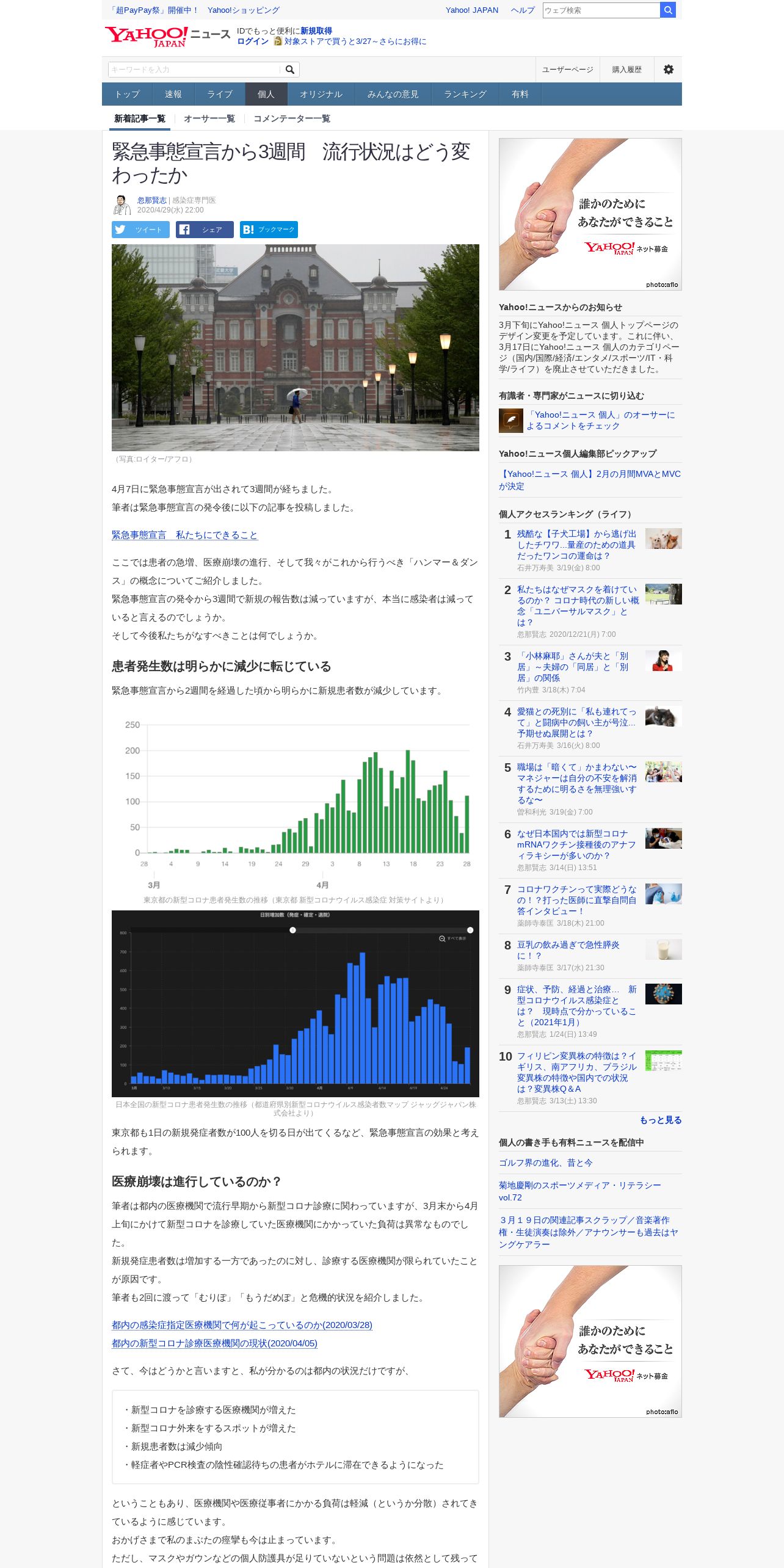Select the オーサー一覧 sub-tab
784x1568 pixels.
pyautogui.click(x=209, y=118)
